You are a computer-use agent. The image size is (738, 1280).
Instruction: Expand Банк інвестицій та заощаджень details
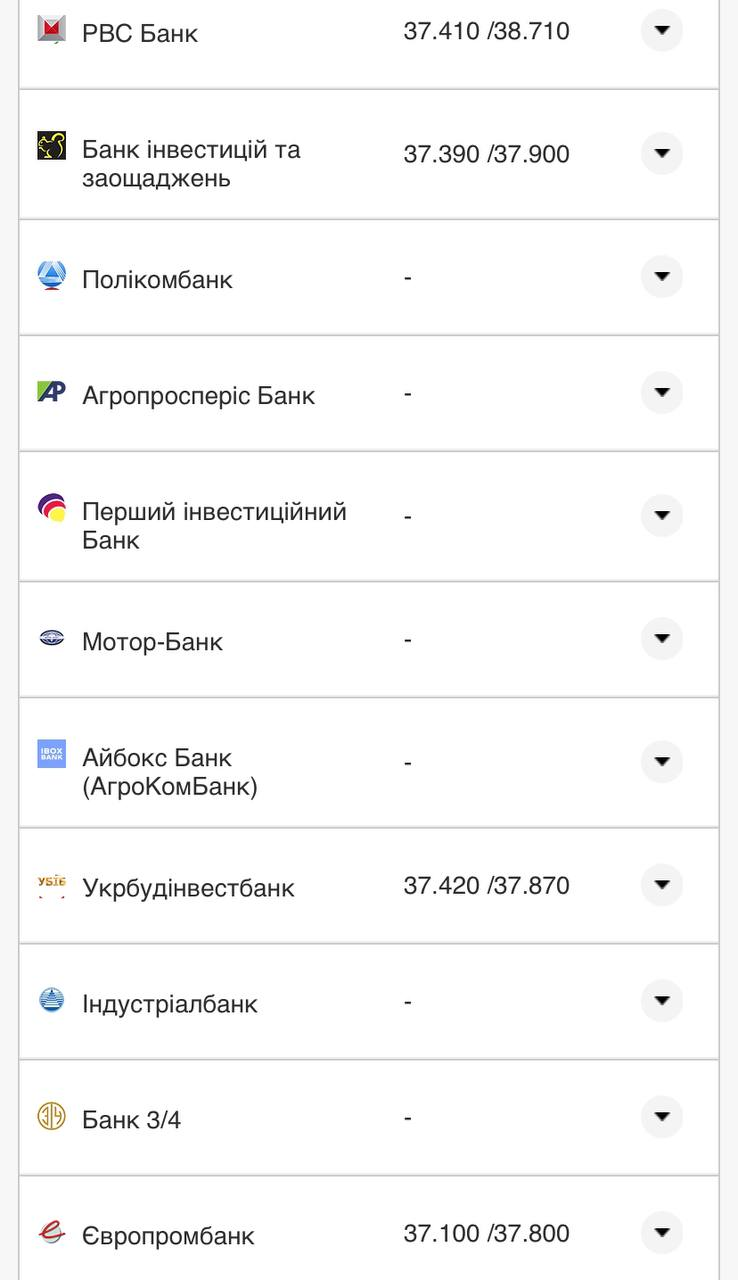click(661, 154)
